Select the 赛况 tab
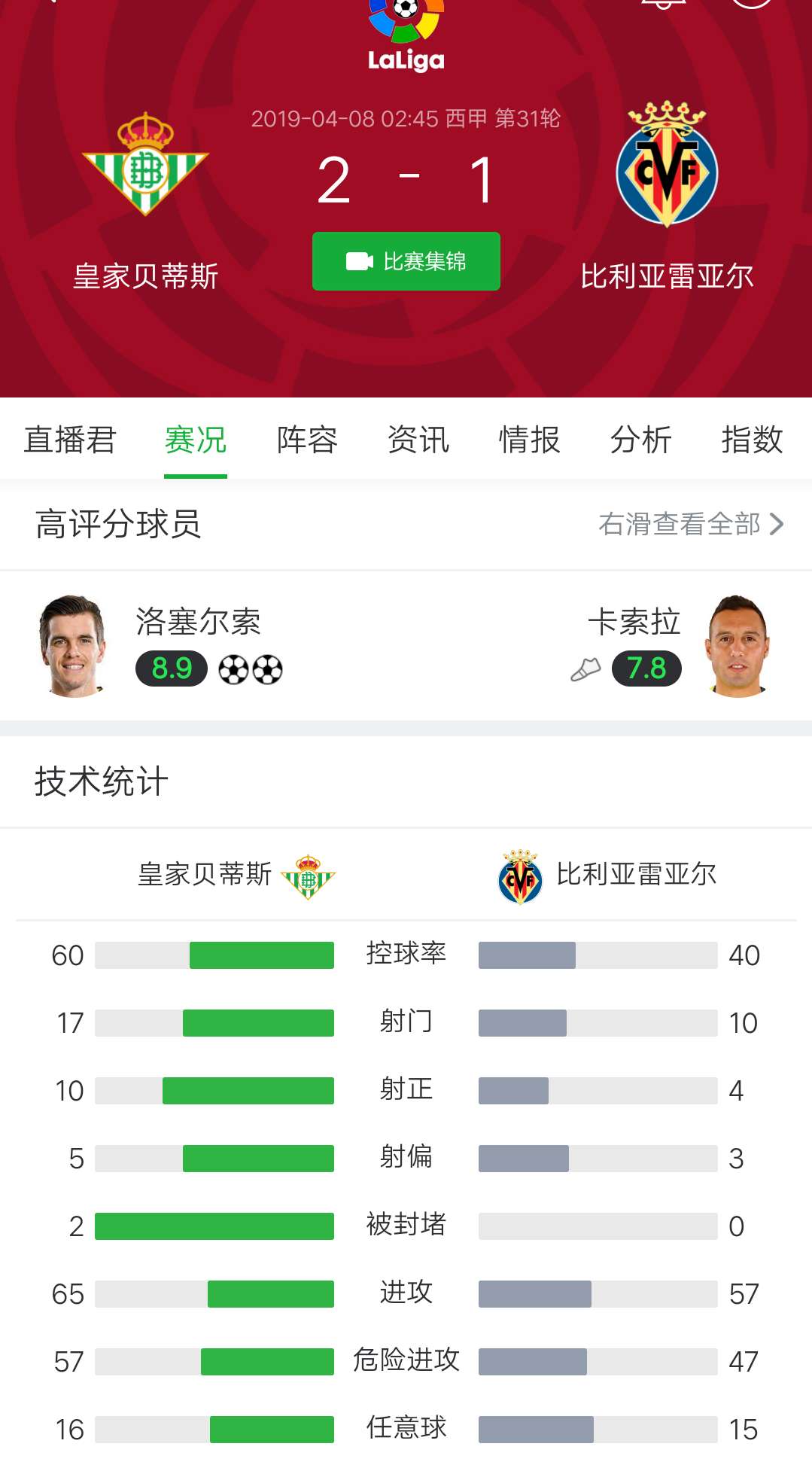 196,440
